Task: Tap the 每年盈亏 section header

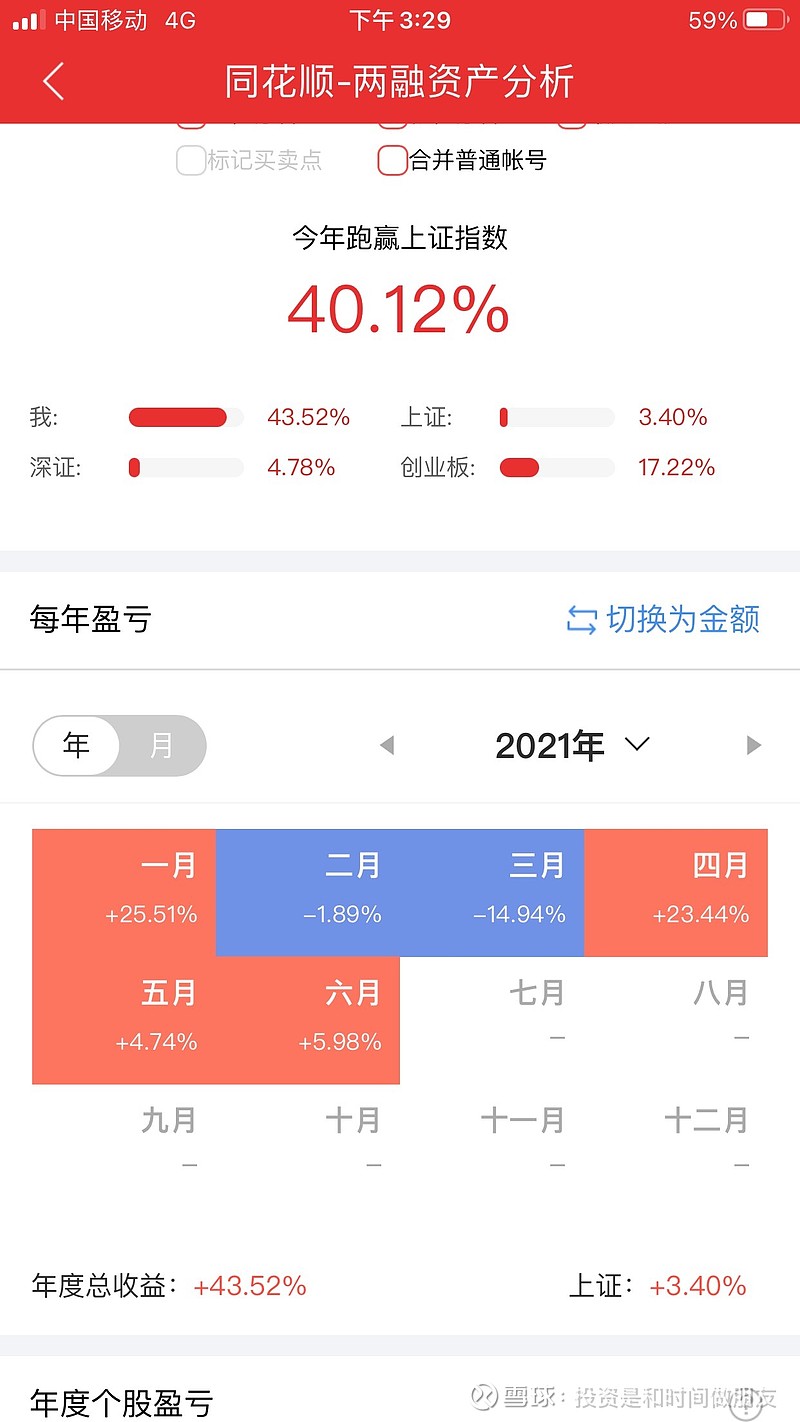Action: point(88,620)
